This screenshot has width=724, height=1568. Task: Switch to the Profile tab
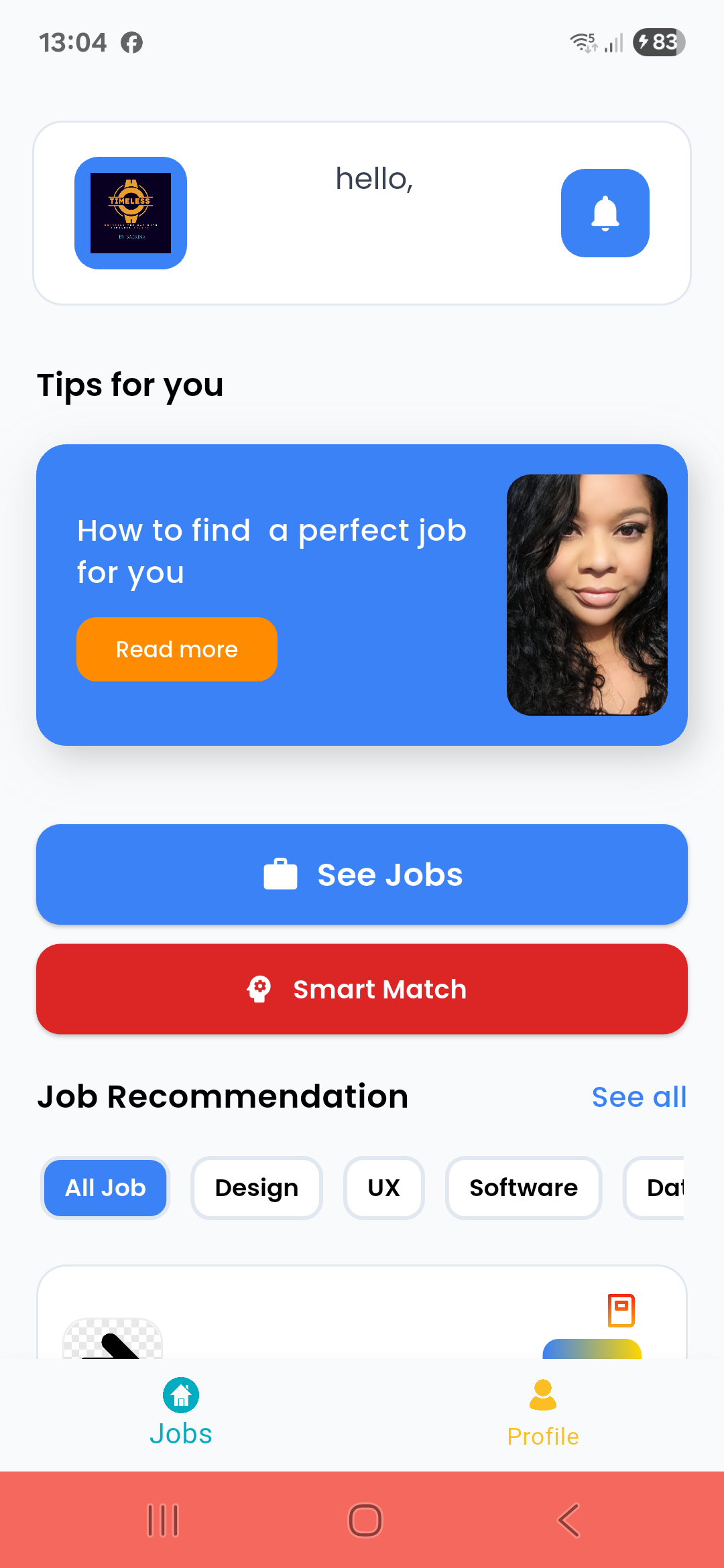point(543,1413)
